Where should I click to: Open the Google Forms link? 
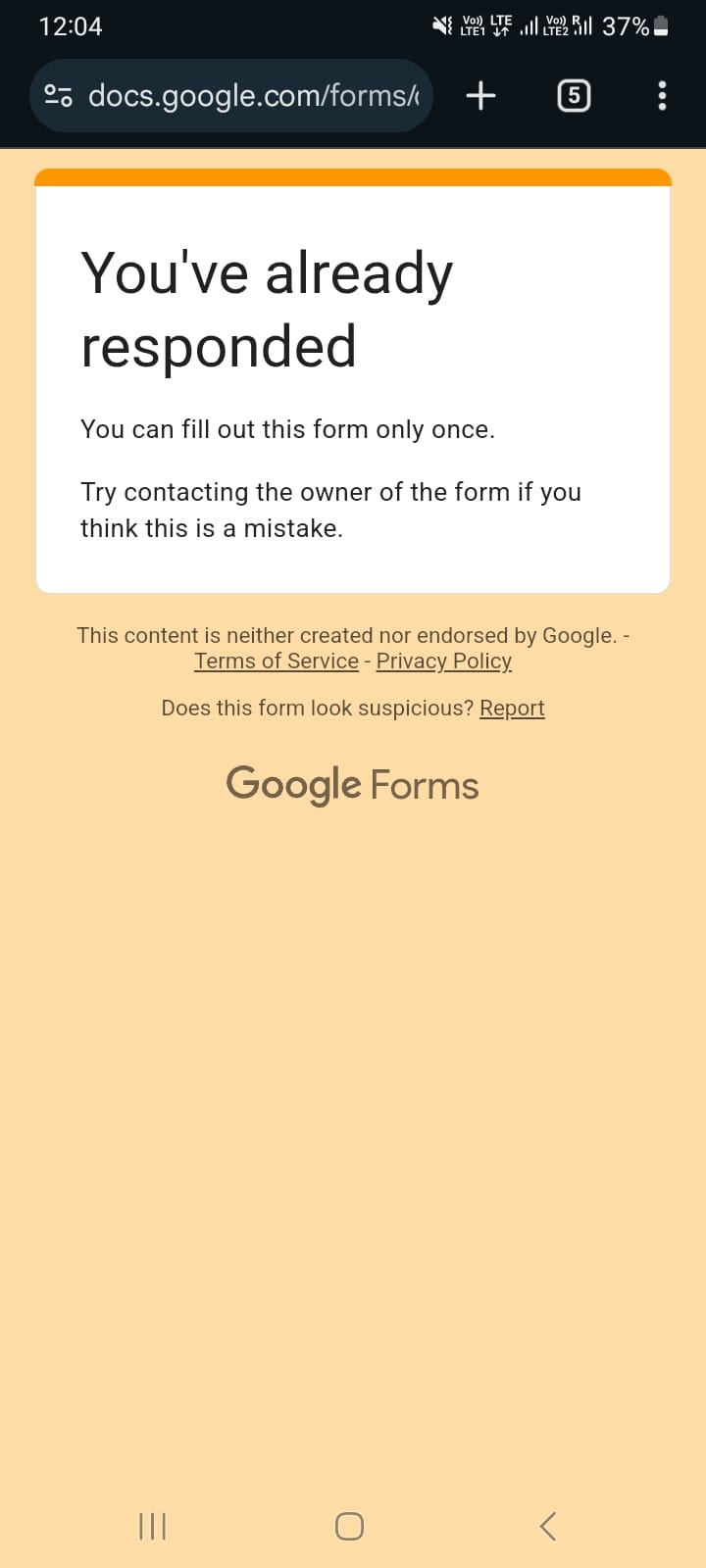(x=353, y=784)
